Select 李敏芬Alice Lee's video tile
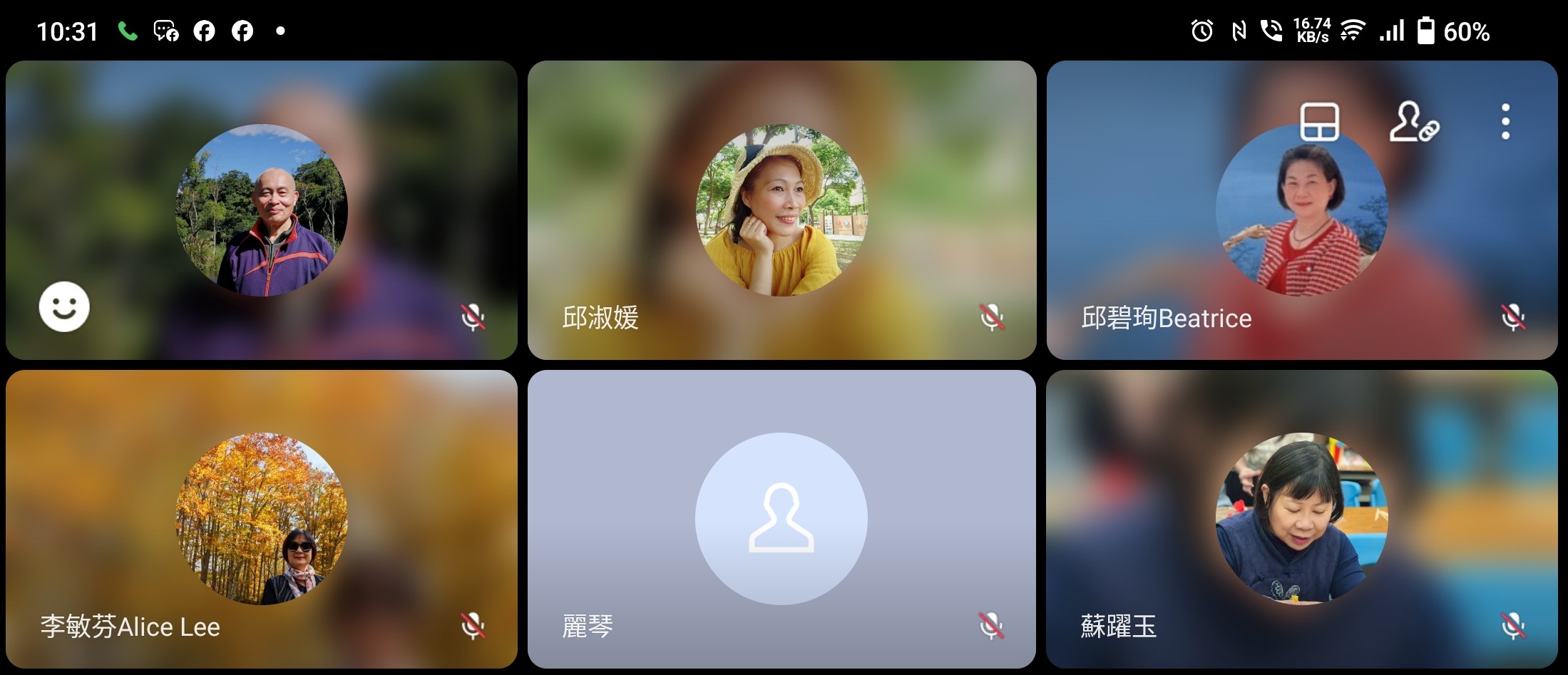 [x=261, y=519]
